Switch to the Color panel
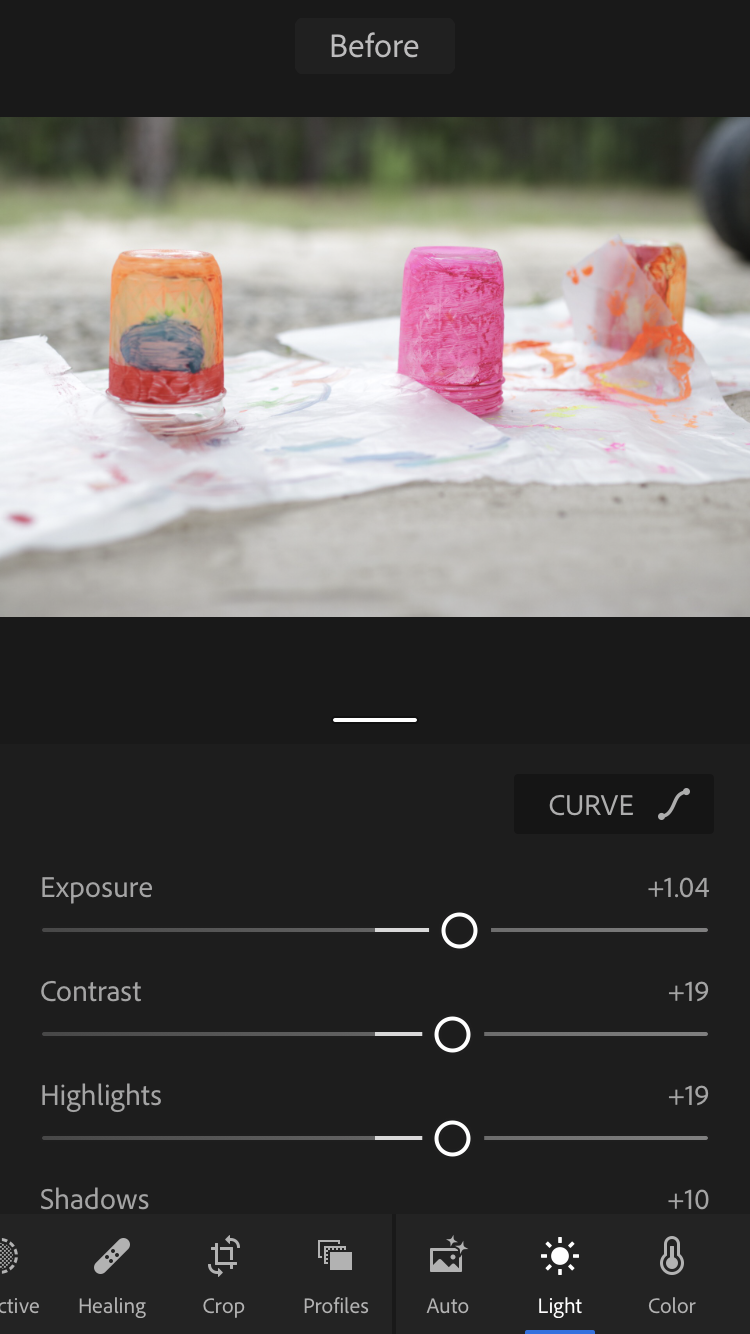 click(x=672, y=1276)
